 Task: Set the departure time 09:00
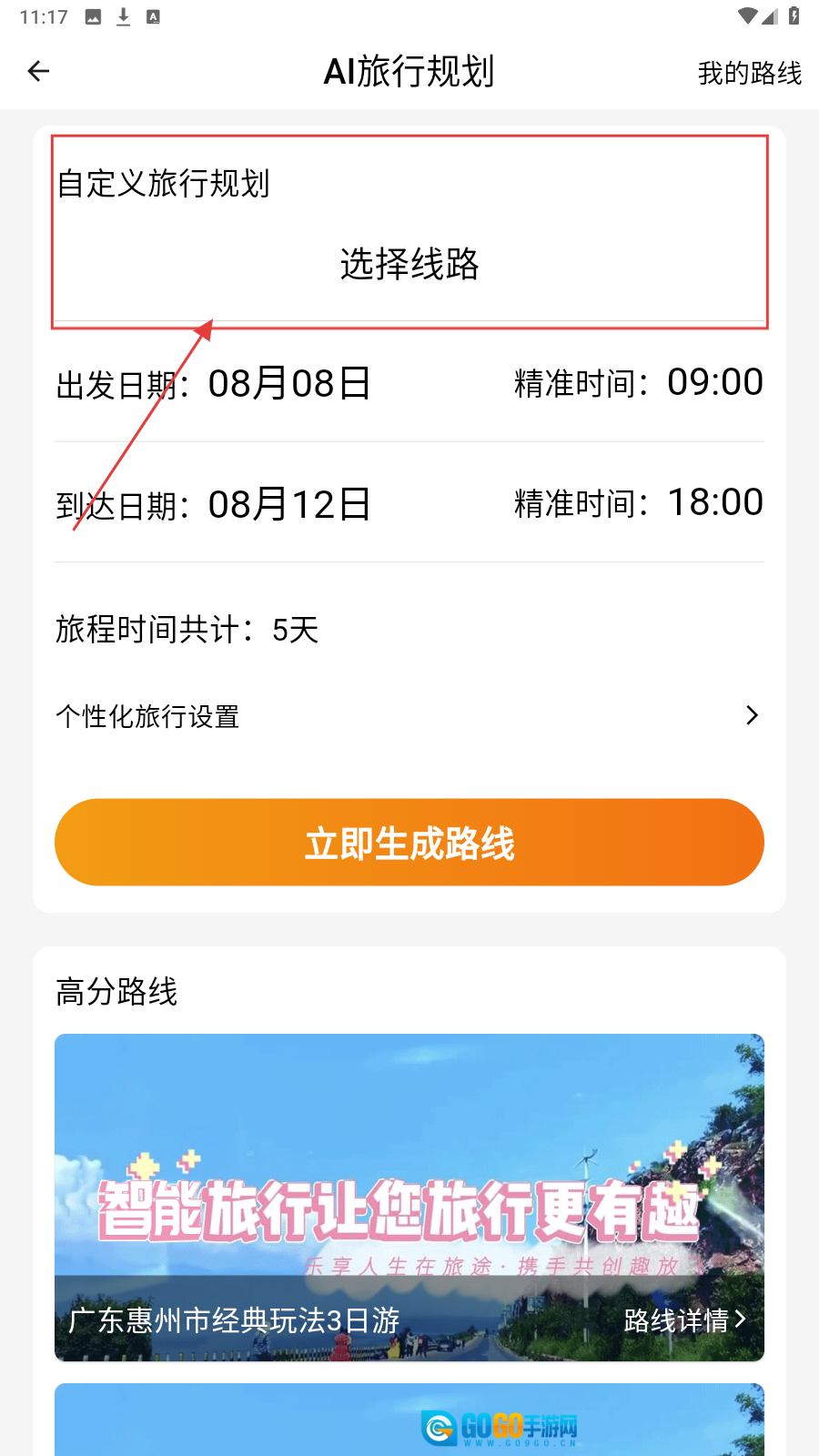pyautogui.click(x=714, y=382)
